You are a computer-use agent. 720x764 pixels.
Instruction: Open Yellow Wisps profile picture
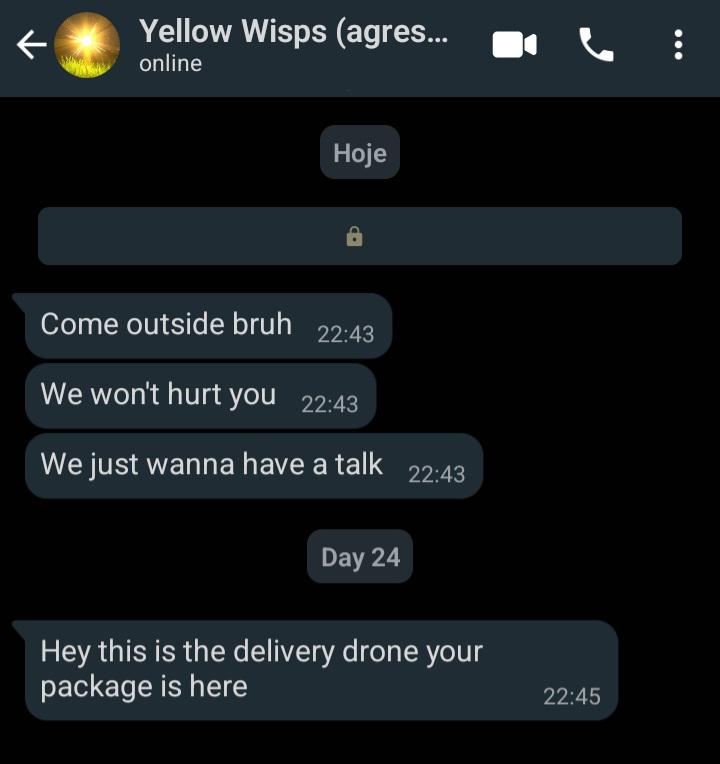[x=87, y=46]
